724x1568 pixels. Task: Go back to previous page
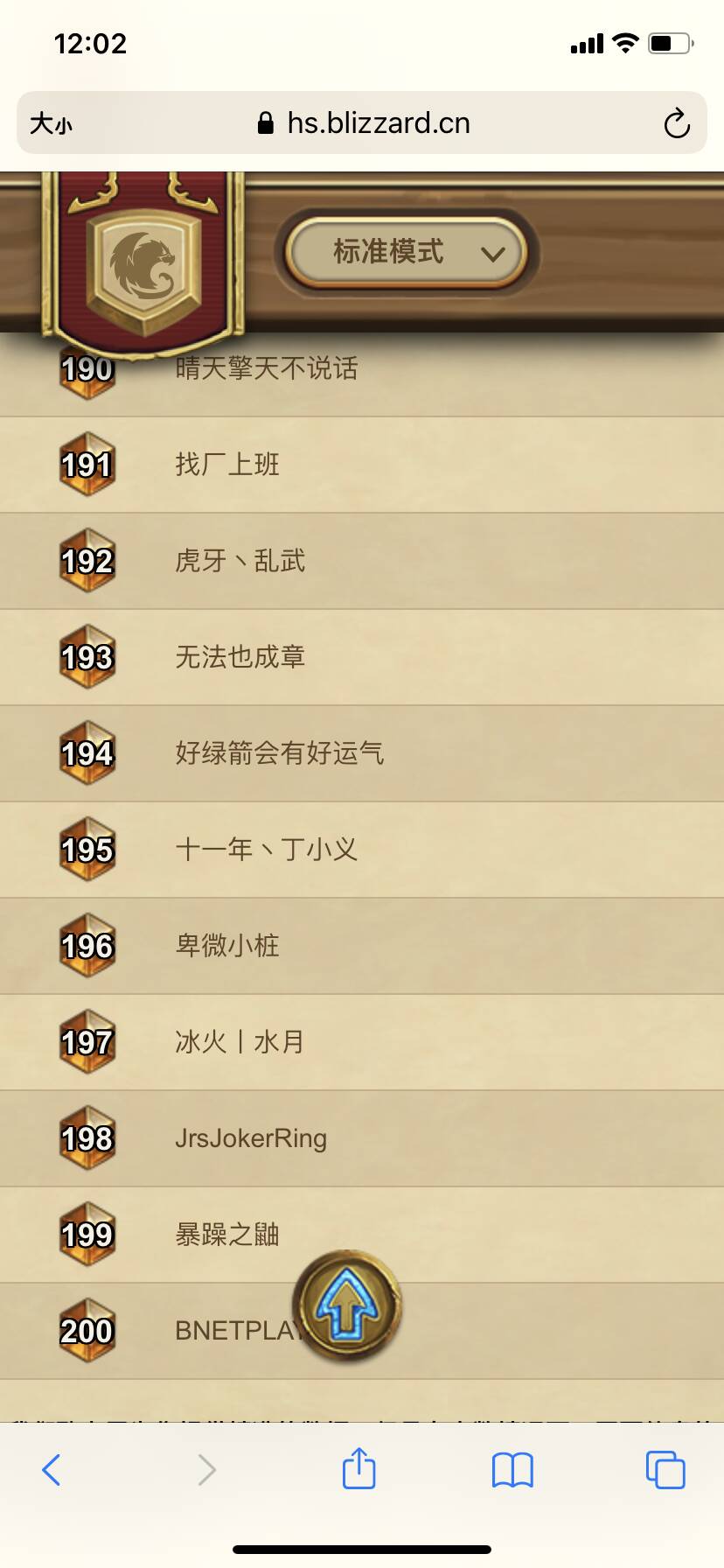tap(52, 1469)
